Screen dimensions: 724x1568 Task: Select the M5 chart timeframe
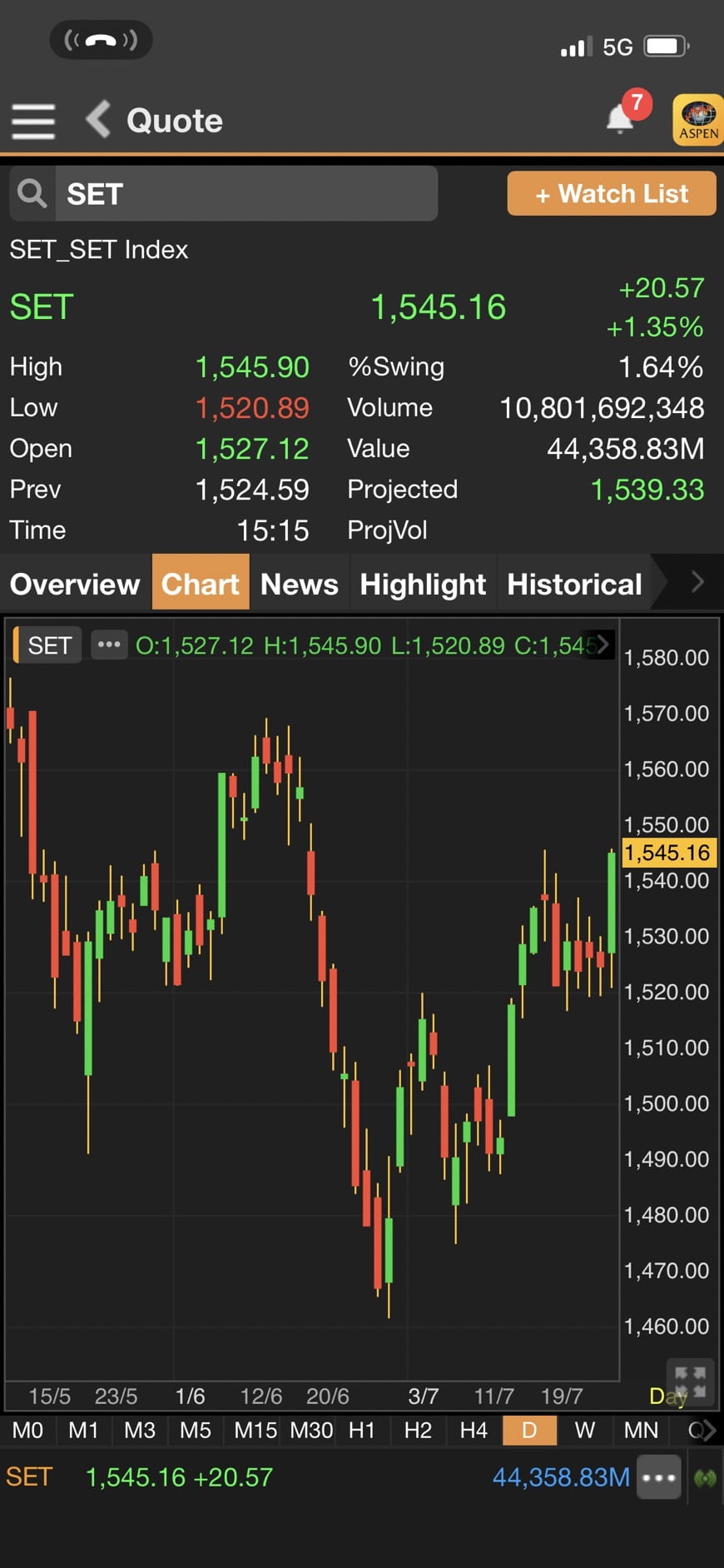point(196,1430)
